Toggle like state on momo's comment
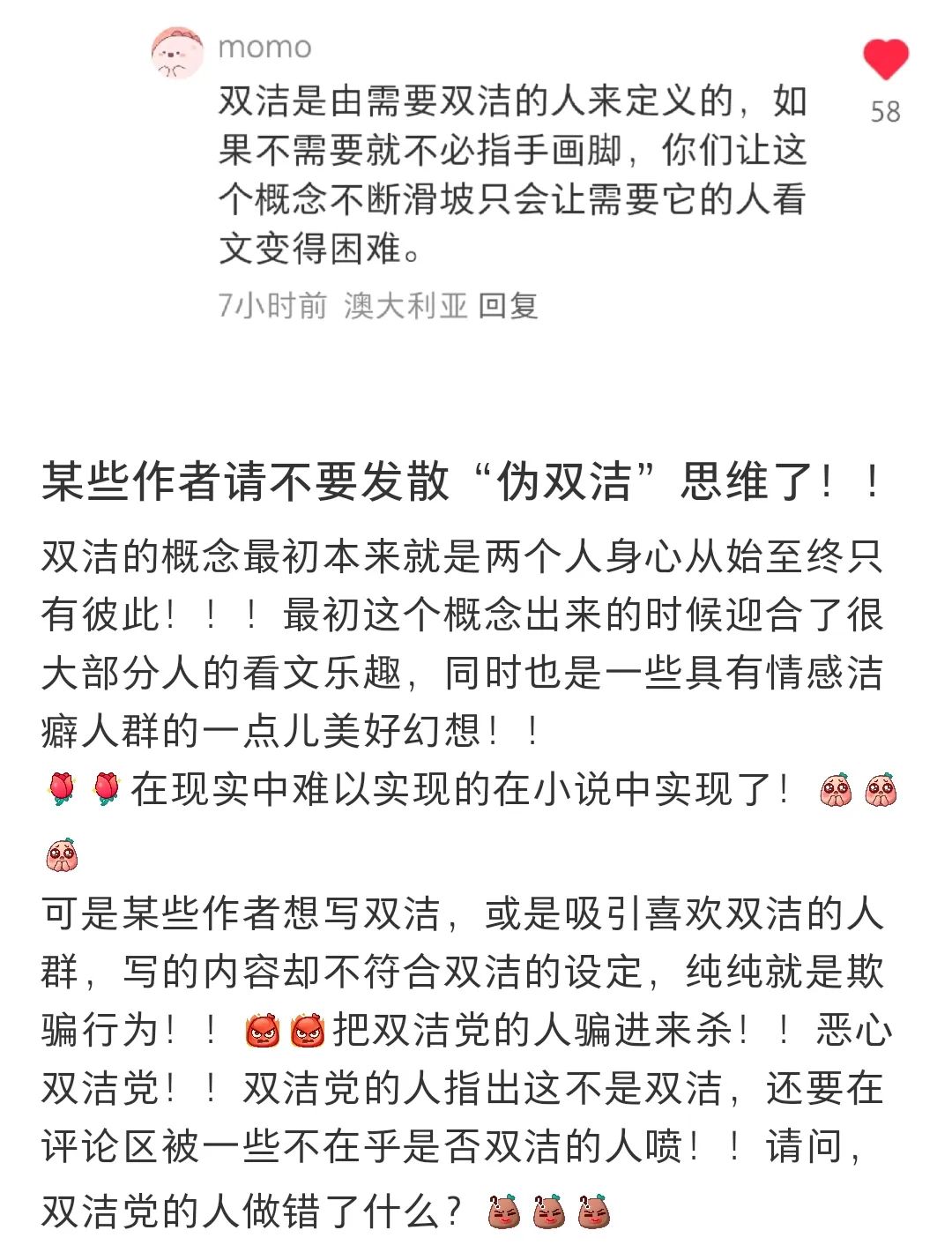 pyautogui.click(x=884, y=59)
